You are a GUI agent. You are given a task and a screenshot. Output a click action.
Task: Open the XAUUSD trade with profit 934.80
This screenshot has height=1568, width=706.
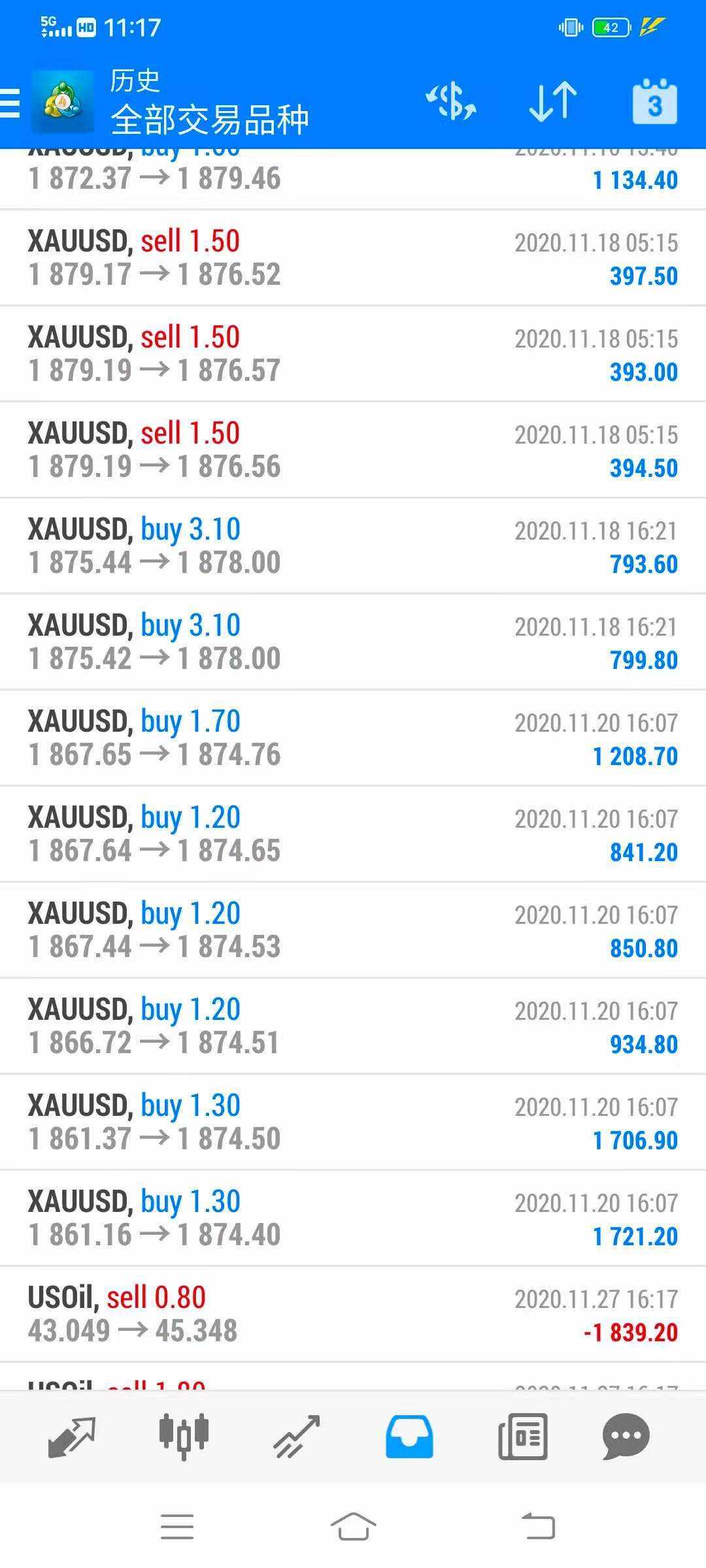353,1026
